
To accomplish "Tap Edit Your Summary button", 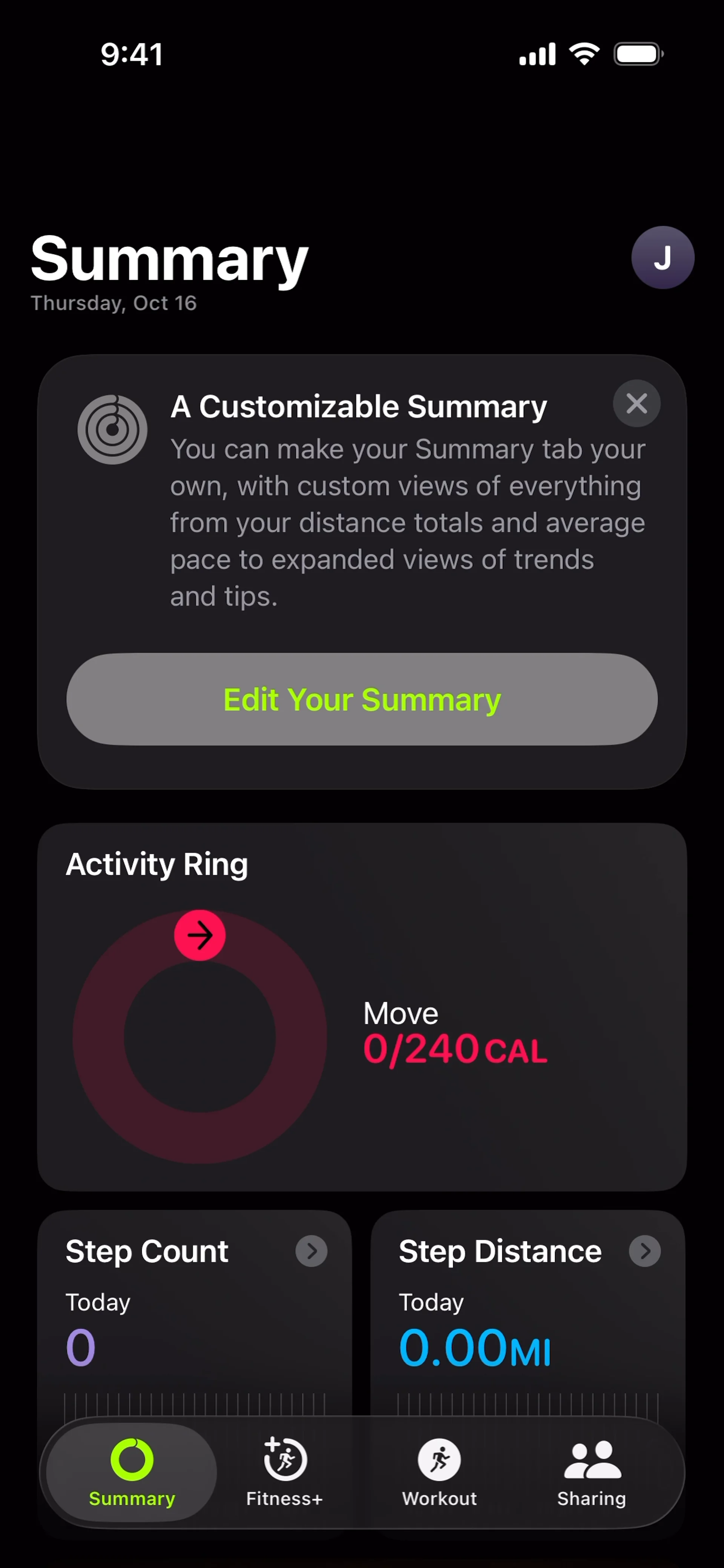I will (x=362, y=699).
